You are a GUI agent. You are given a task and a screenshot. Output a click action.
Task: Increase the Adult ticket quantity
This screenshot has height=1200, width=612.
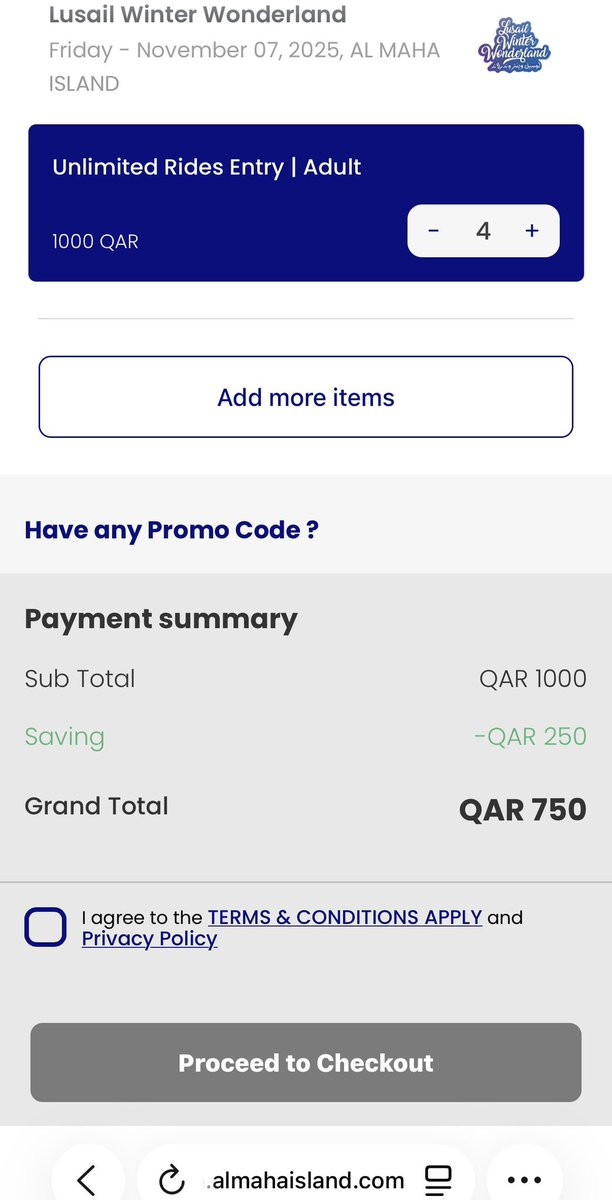pos(532,231)
